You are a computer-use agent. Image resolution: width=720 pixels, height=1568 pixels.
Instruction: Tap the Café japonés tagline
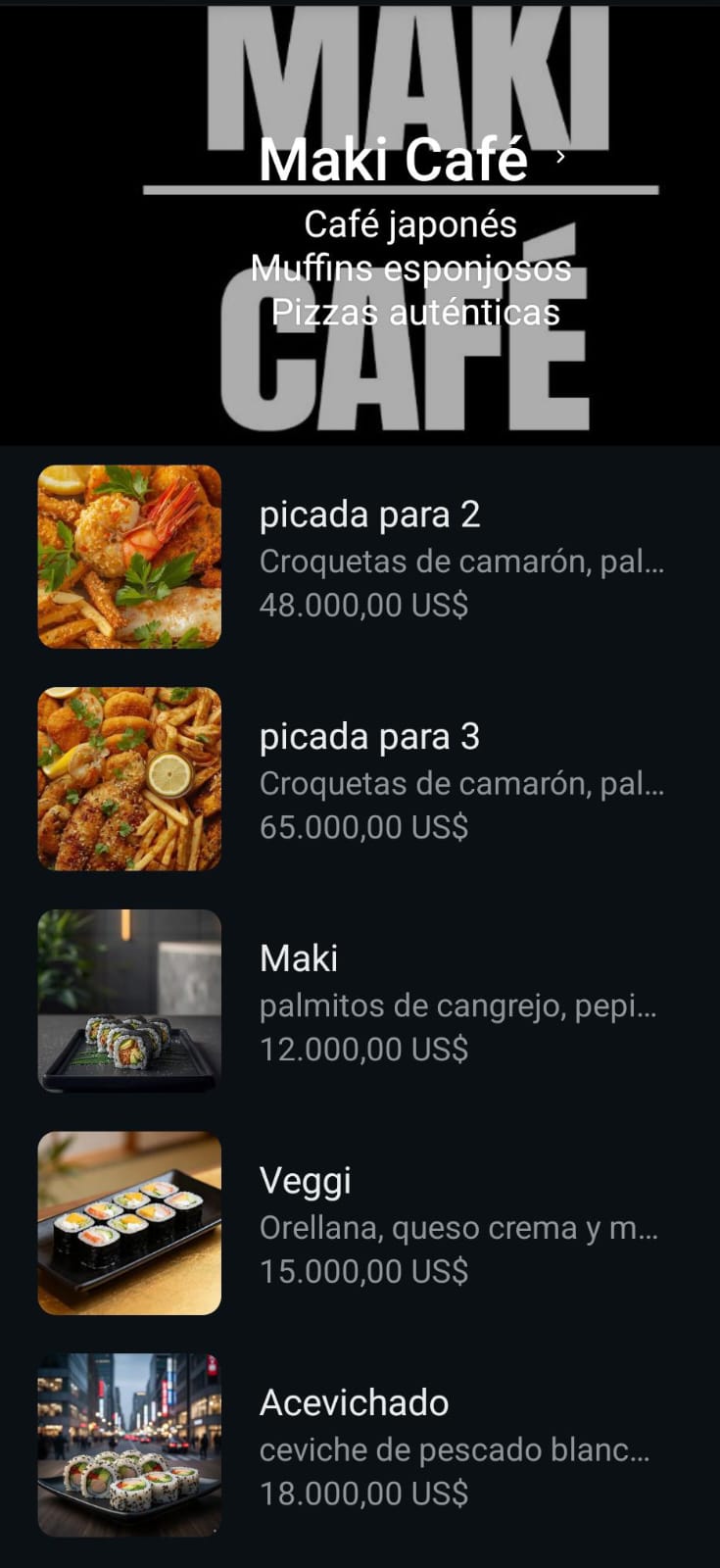click(409, 224)
